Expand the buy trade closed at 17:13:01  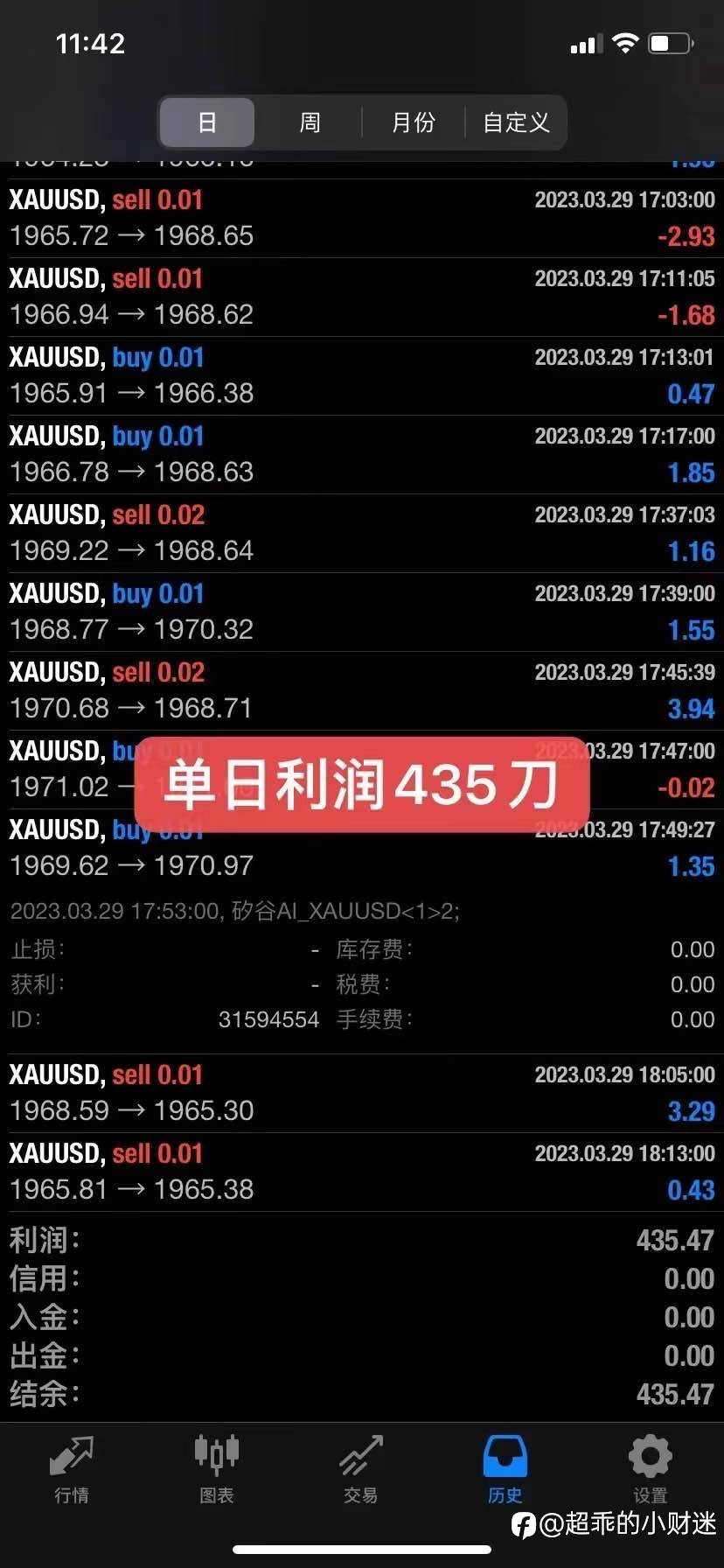362,375
